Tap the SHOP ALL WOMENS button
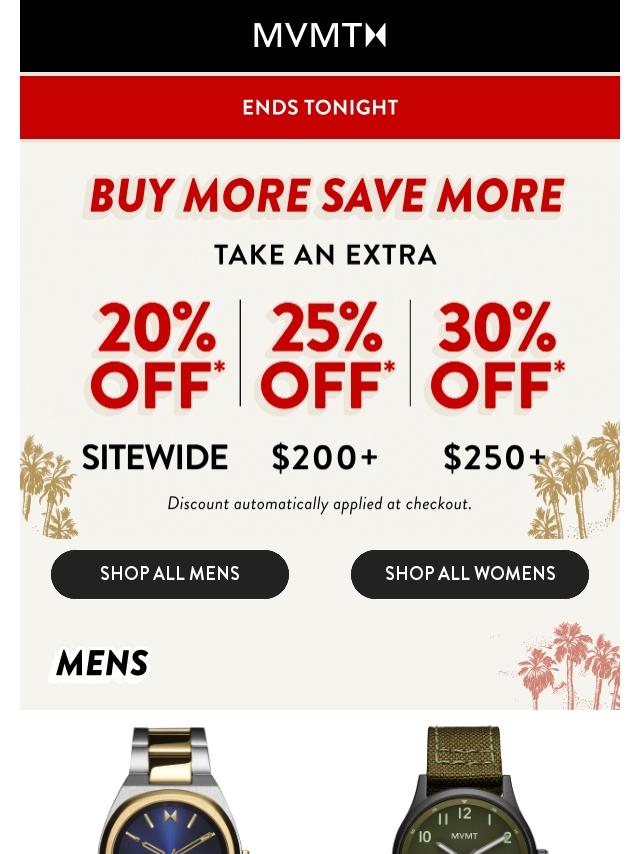 pyautogui.click(x=470, y=574)
